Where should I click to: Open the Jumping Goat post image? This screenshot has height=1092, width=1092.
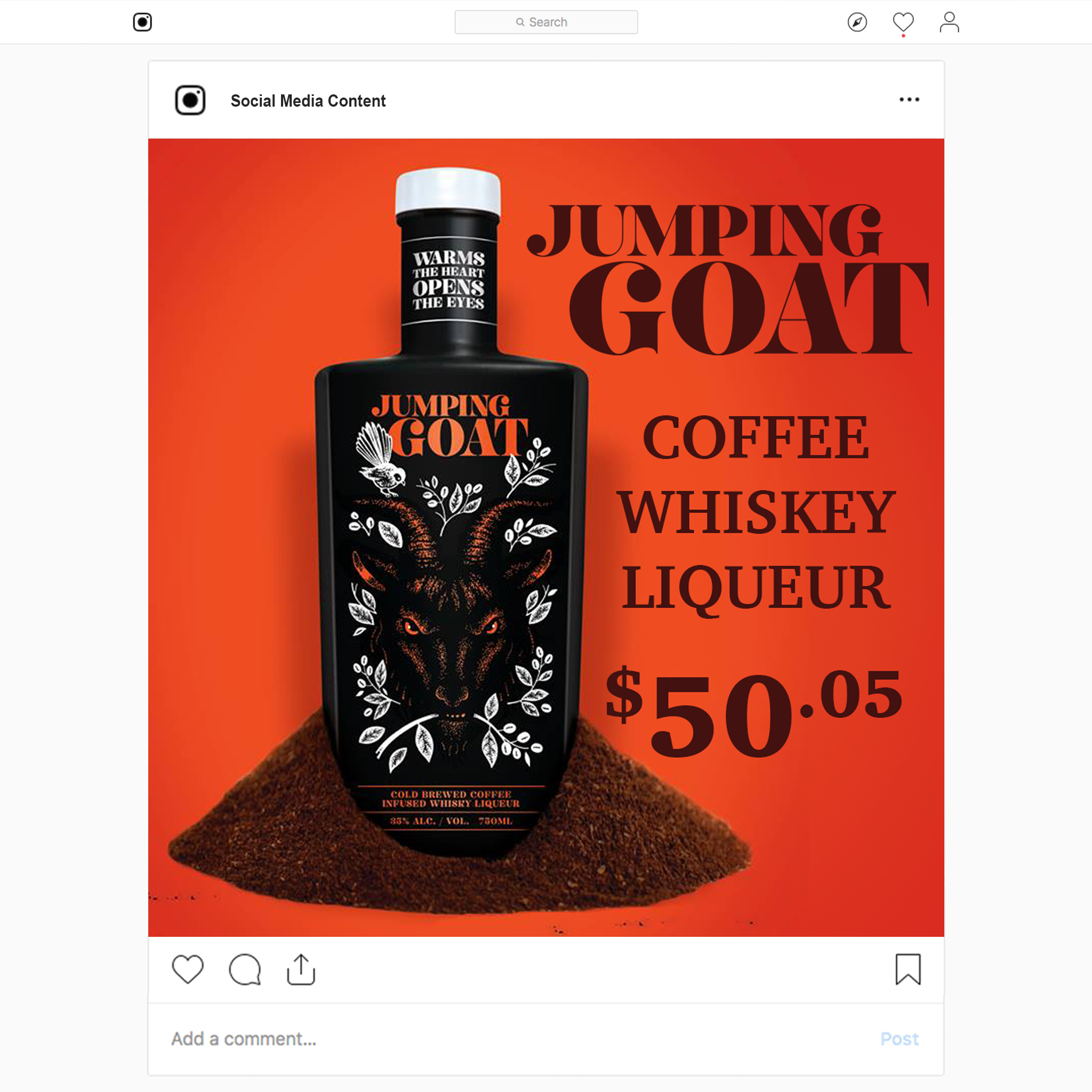546,537
